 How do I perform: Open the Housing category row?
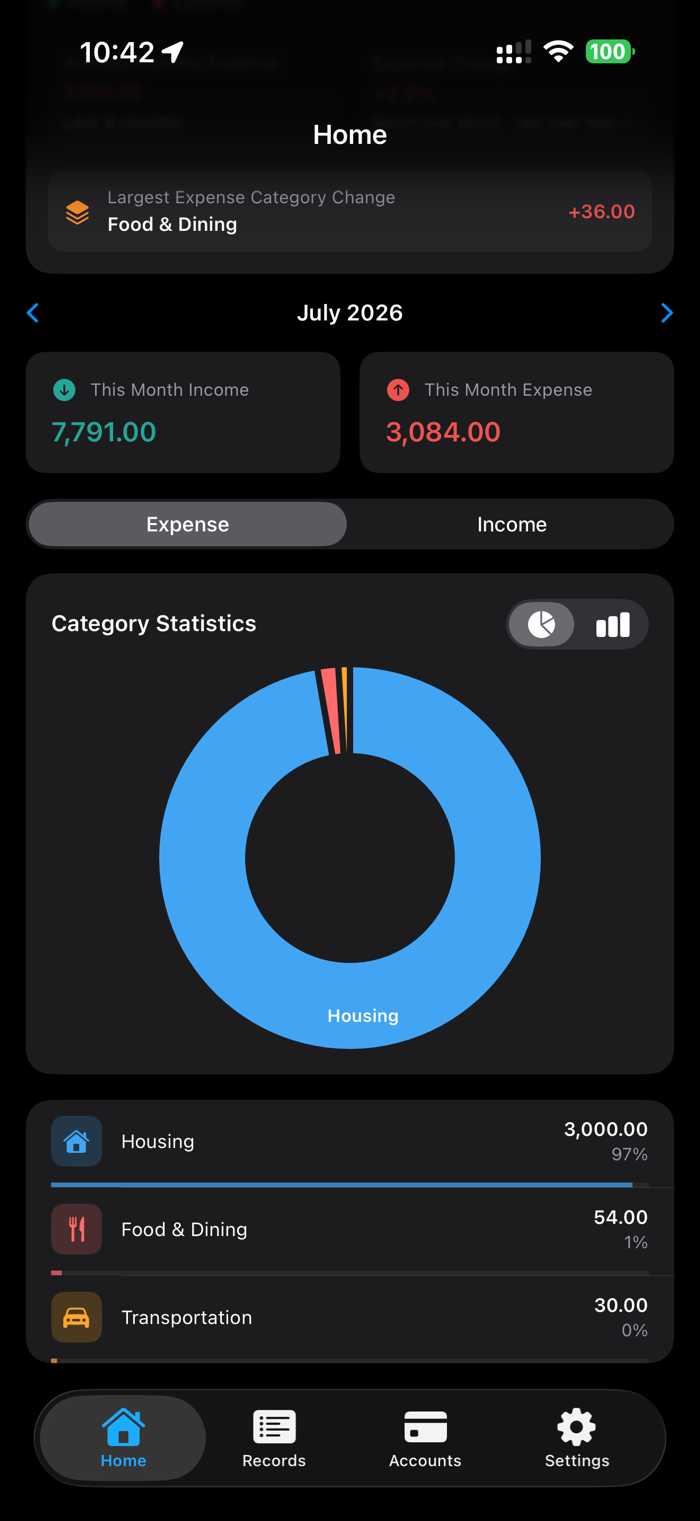click(x=350, y=1143)
